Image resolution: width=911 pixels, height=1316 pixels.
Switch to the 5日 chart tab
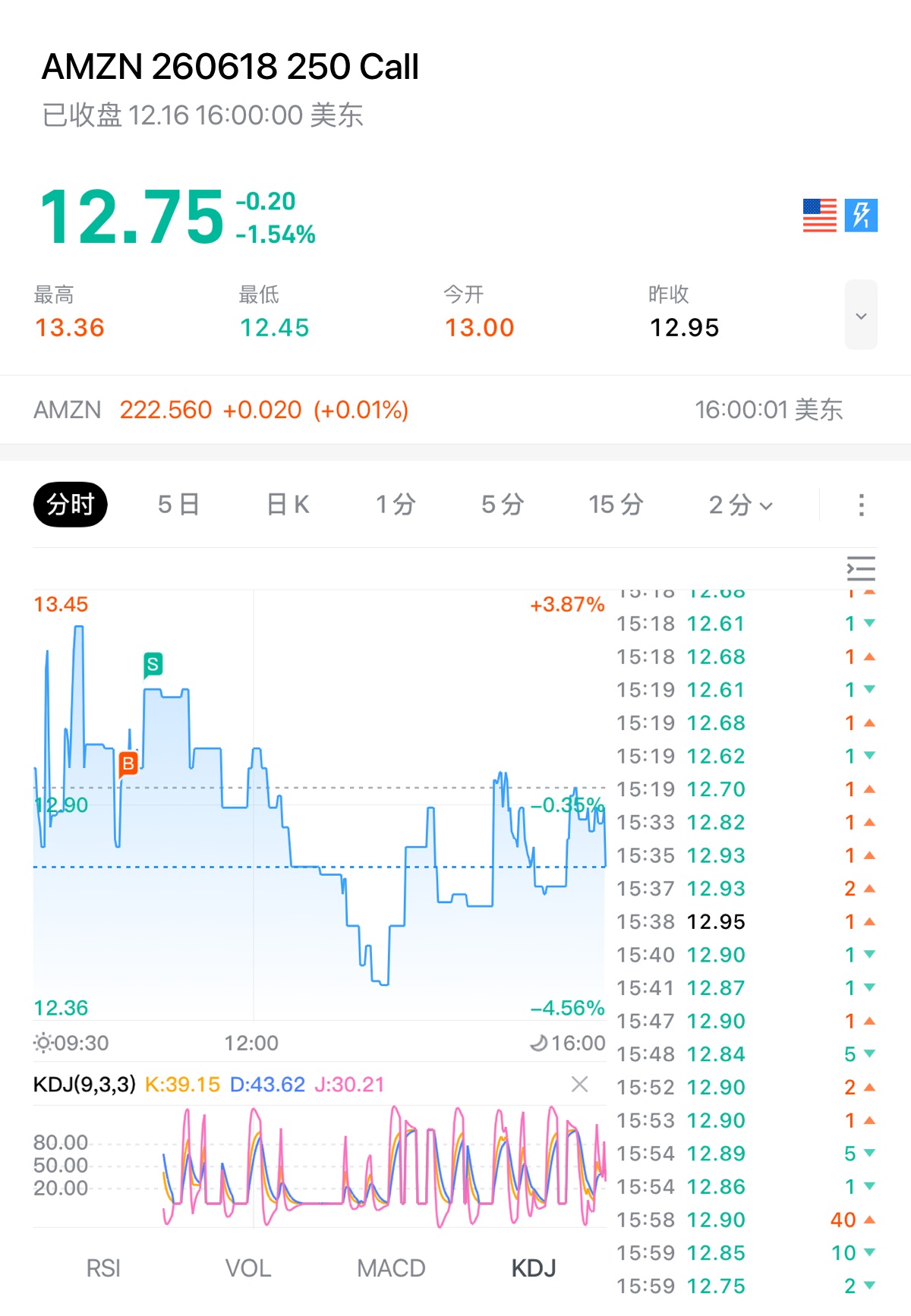click(x=178, y=505)
